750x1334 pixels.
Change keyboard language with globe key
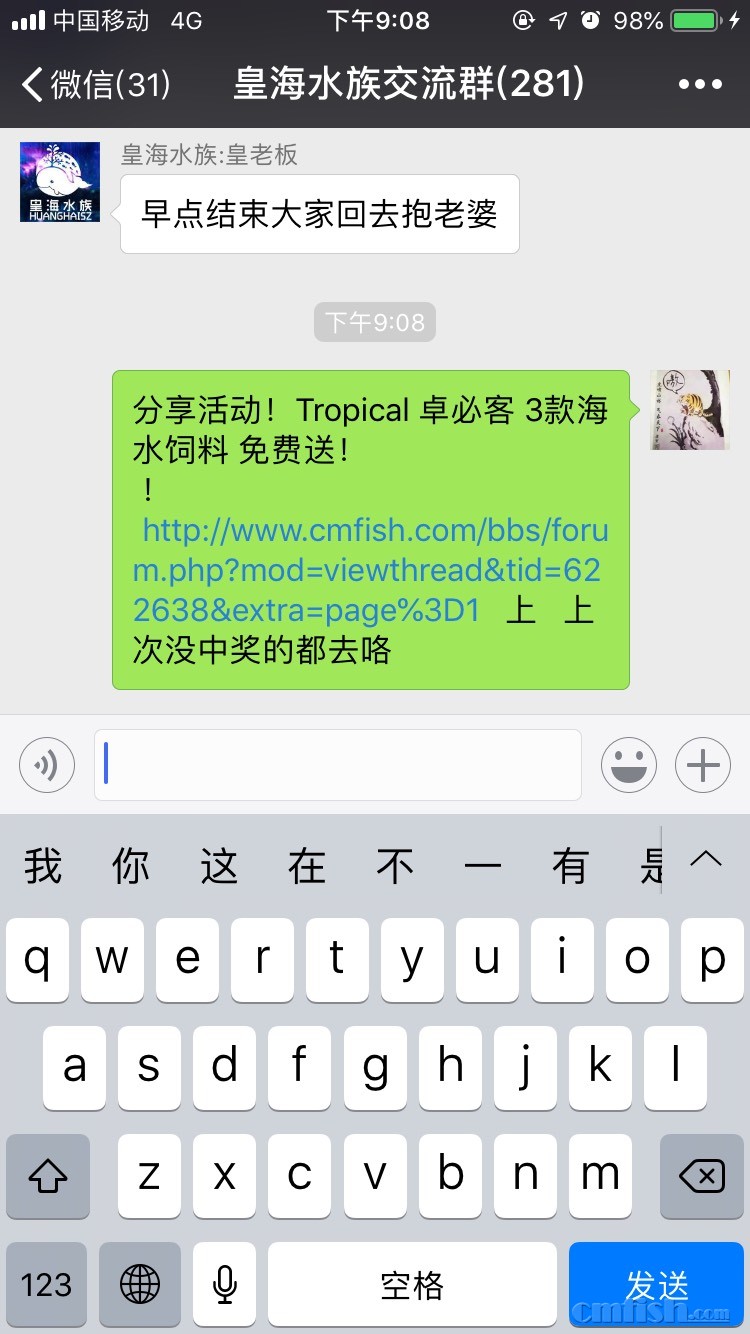[141, 1284]
